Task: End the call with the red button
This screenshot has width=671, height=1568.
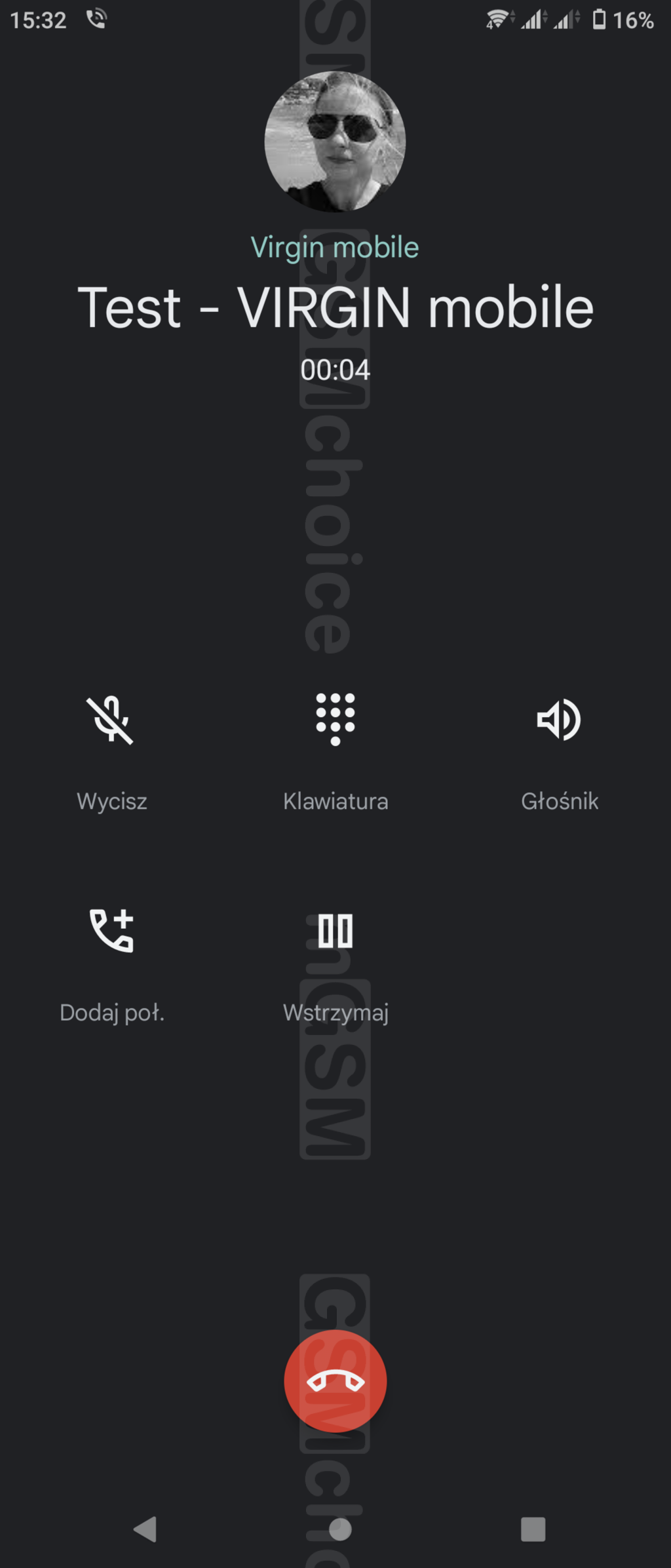Action: [x=335, y=1381]
